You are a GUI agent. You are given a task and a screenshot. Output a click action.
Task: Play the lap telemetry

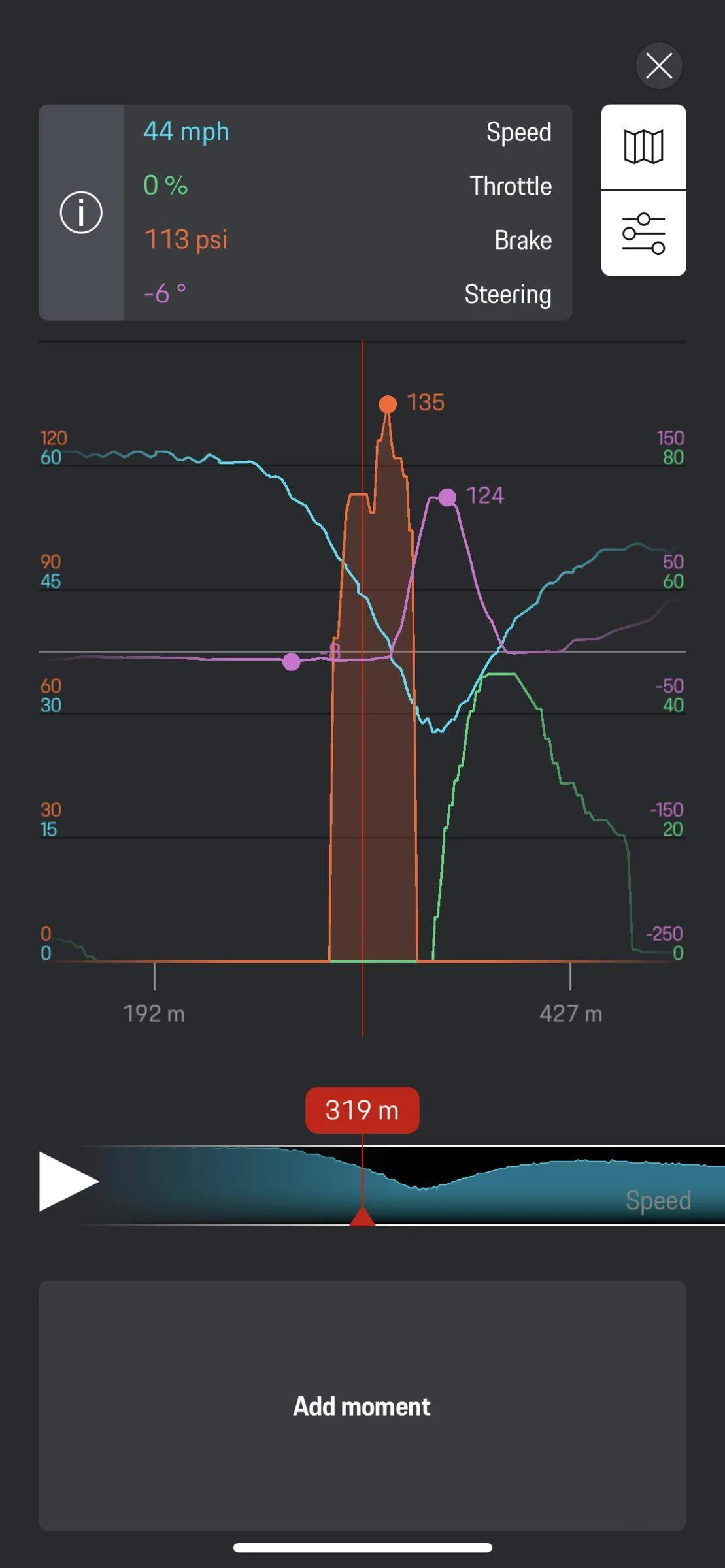pos(68,1181)
